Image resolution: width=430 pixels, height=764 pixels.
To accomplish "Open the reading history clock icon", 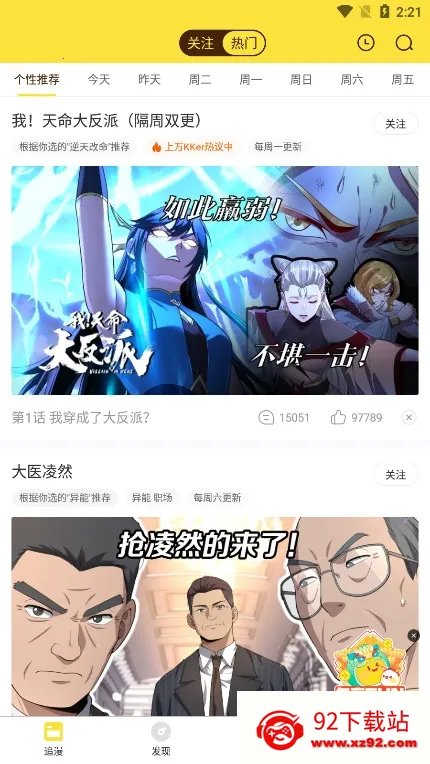I will [x=366, y=43].
